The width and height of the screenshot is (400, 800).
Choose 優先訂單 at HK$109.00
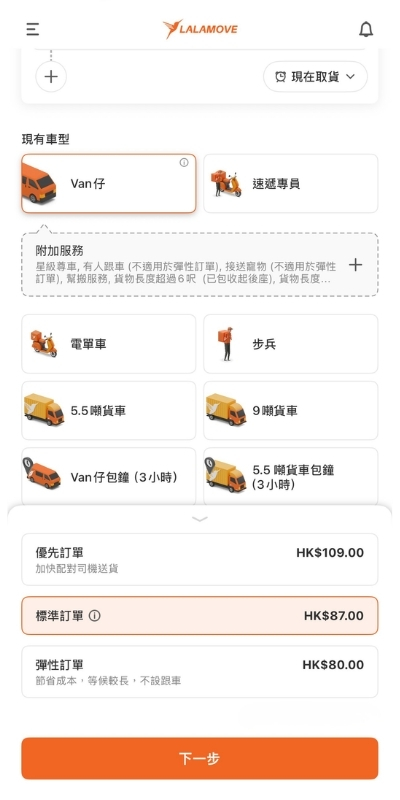click(200, 559)
